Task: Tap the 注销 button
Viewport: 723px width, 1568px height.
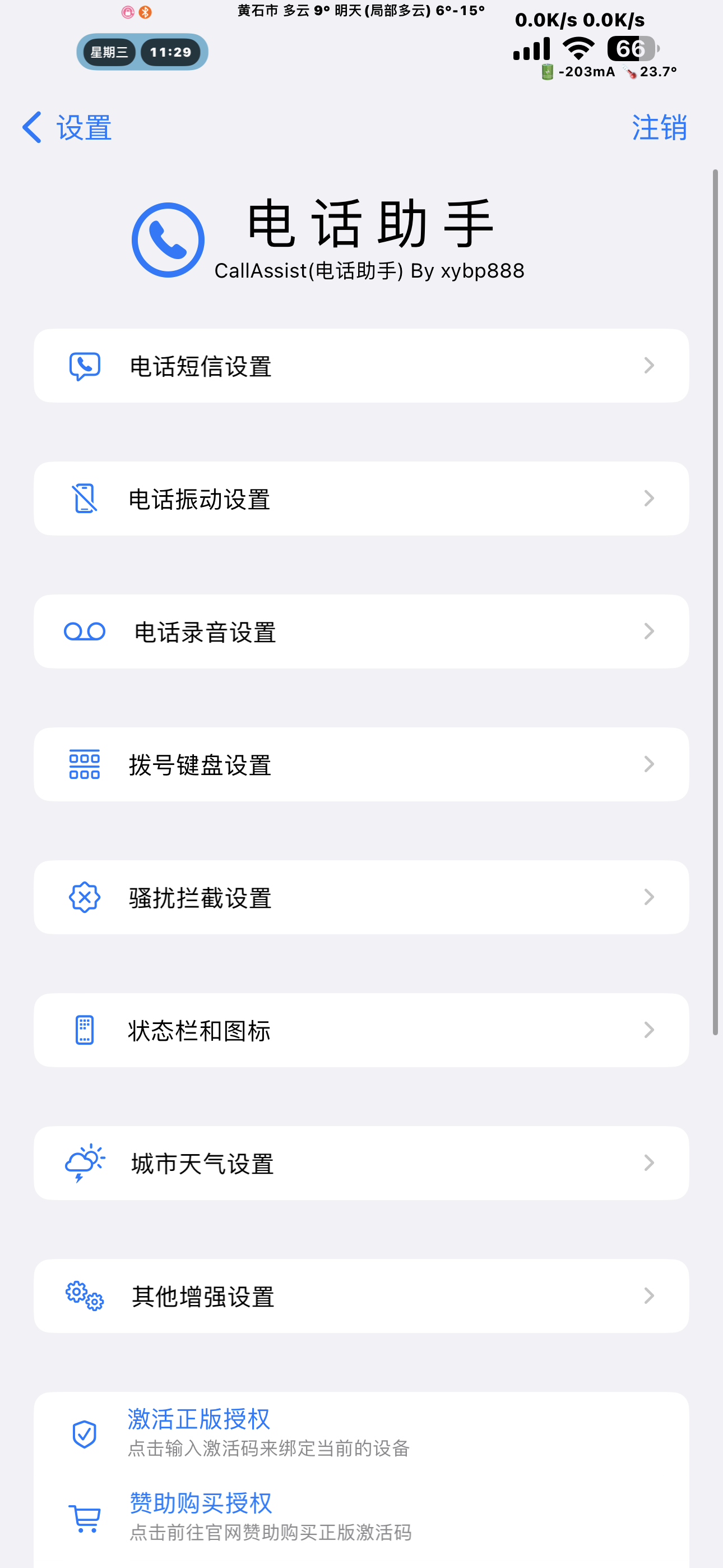Action: pyautogui.click(x=659, y=128)
